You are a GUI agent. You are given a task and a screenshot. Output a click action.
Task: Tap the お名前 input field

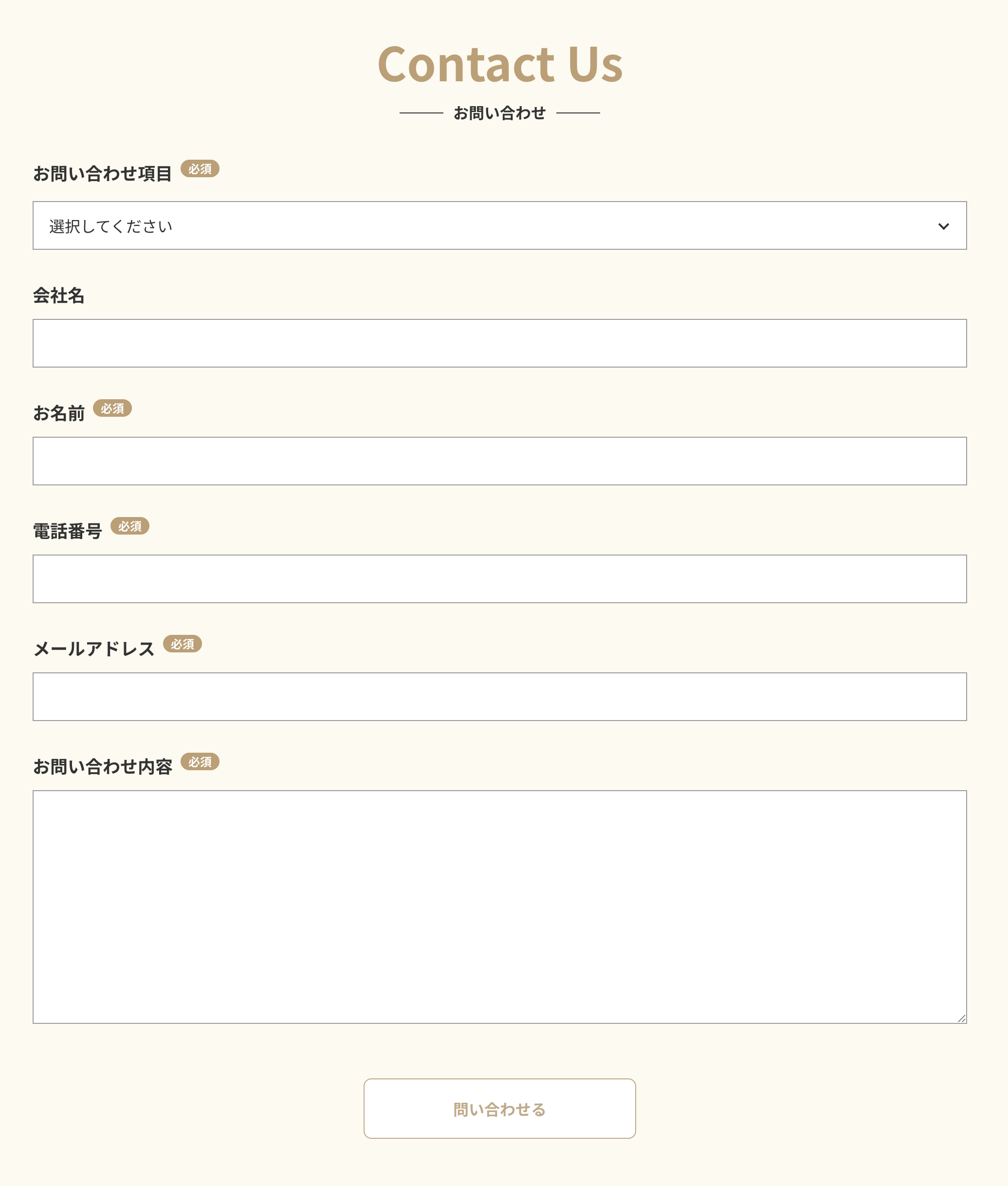click(499, 461)
